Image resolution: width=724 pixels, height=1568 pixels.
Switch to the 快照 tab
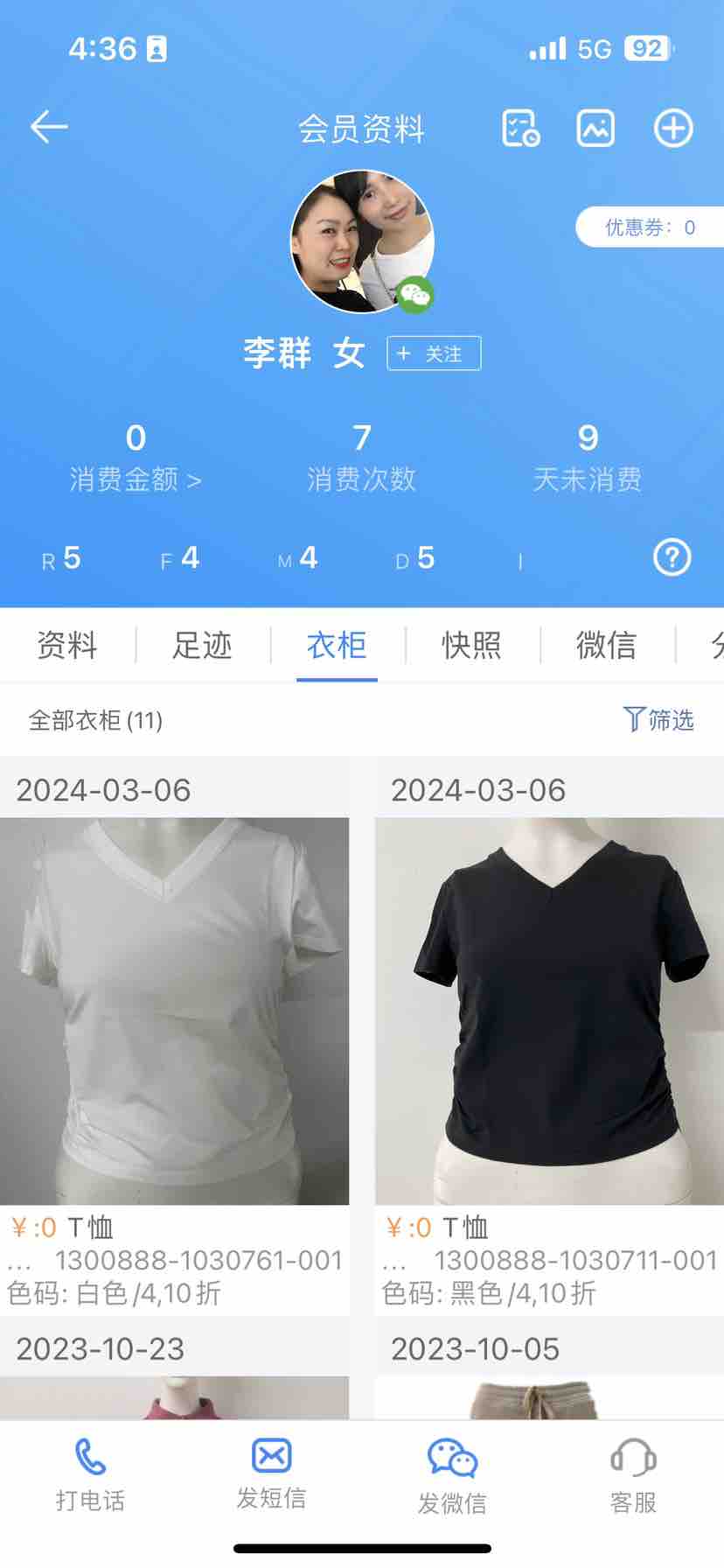pyautogui.click(x=471, y=646)
